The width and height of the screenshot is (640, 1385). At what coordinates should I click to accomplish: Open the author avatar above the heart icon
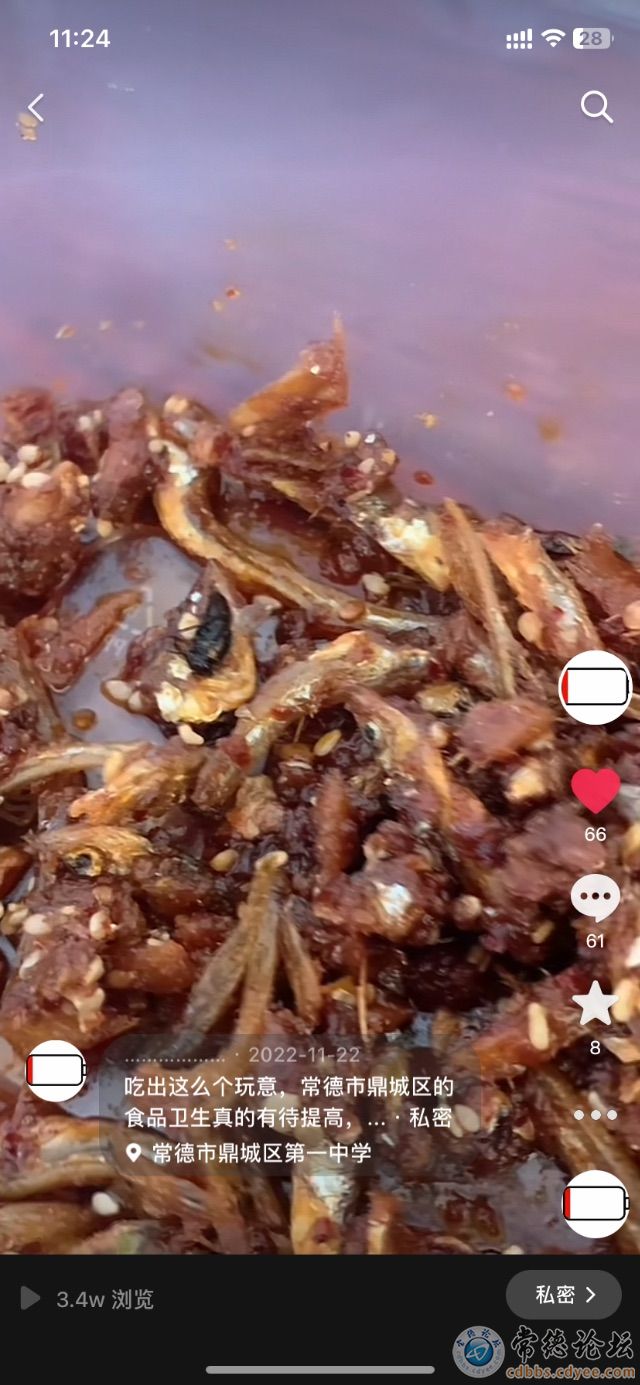[x=595, y=687]
